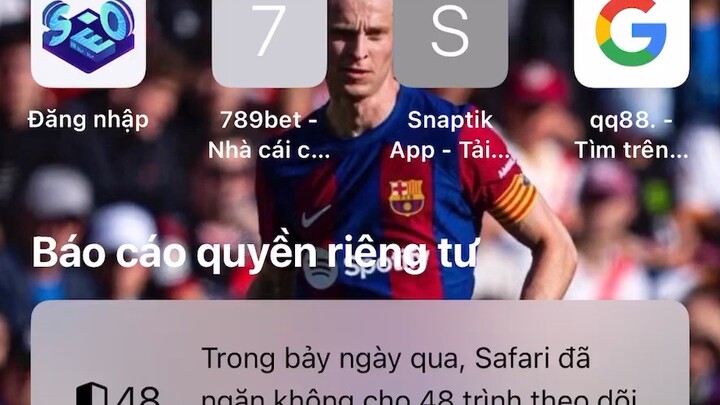Open the 789bet favorite tile

click(x=269, y=40)
